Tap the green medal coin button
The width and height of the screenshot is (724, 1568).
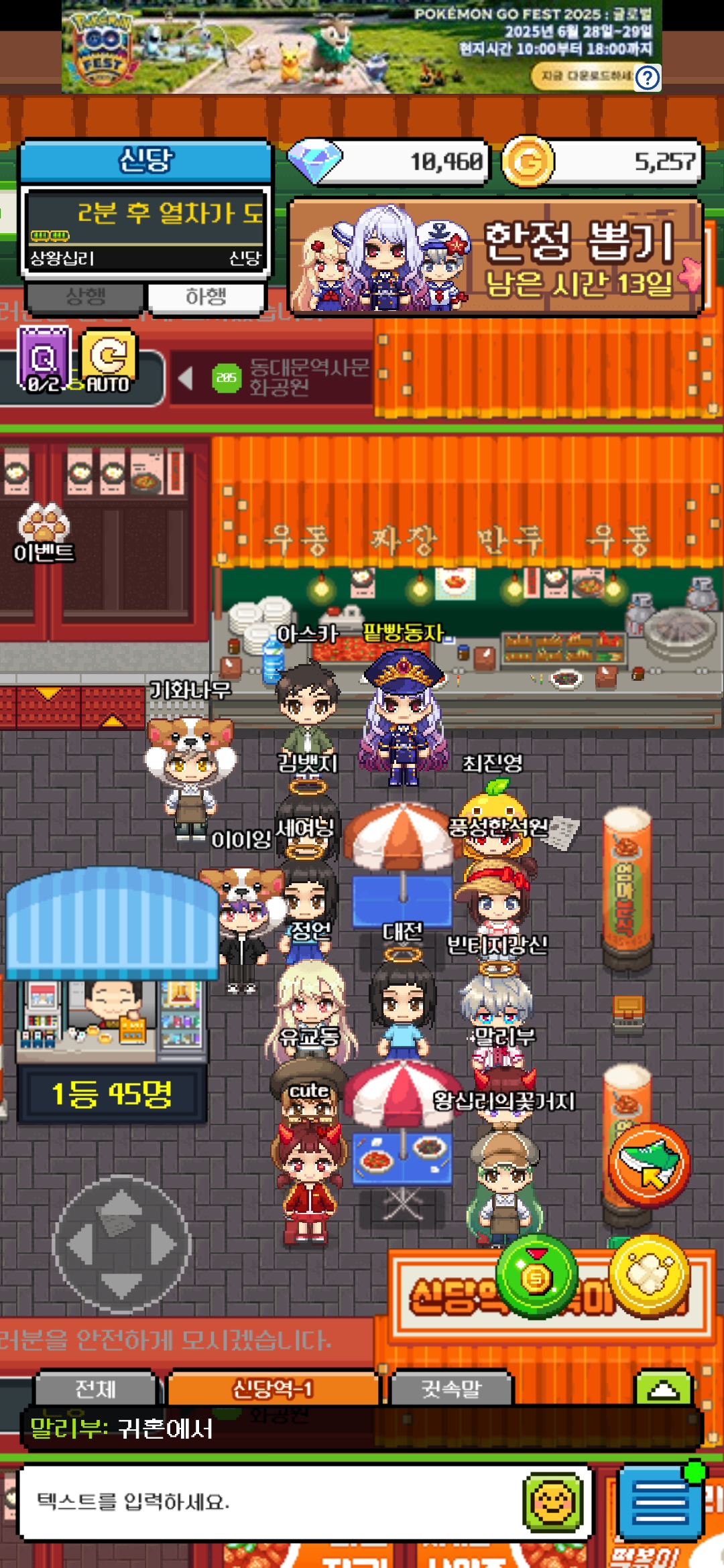pyautogui.click(x=536, y=1276)
